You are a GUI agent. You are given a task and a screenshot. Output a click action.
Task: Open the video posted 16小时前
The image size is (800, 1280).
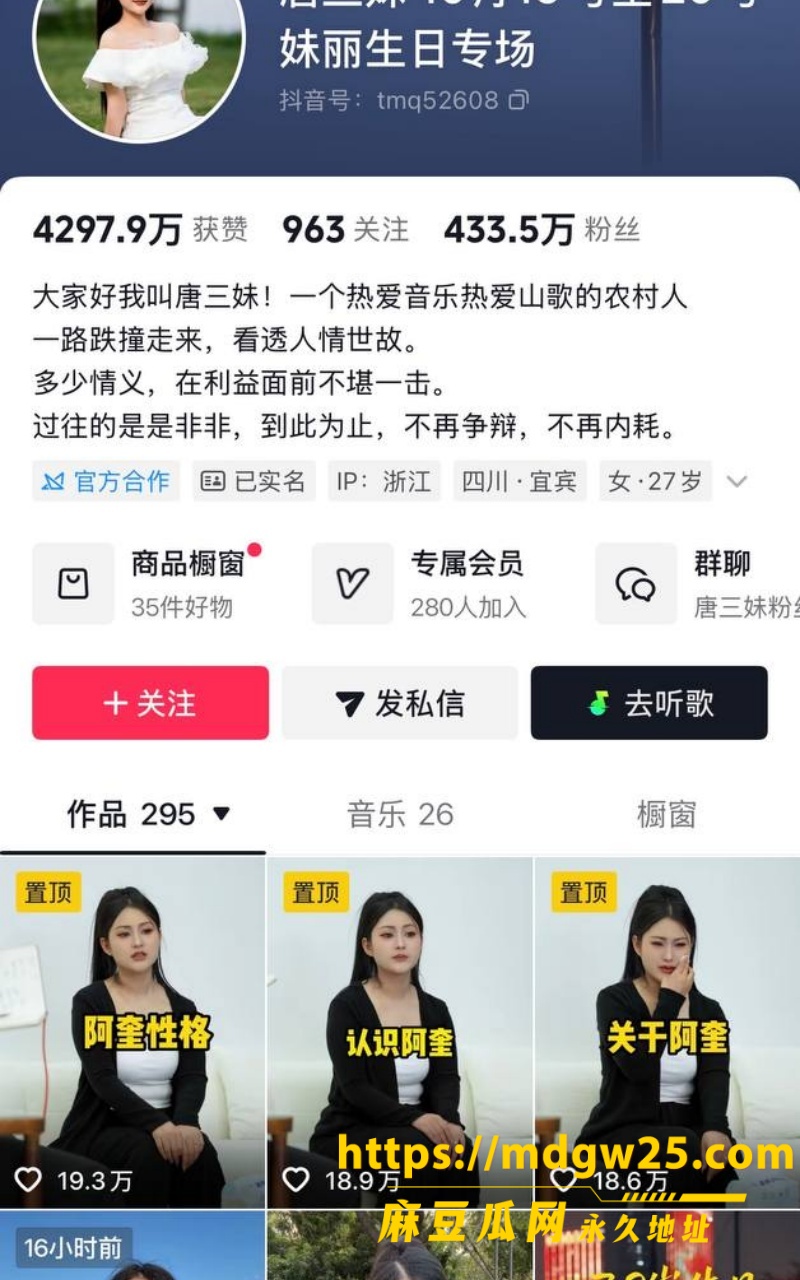(132, 1246)
